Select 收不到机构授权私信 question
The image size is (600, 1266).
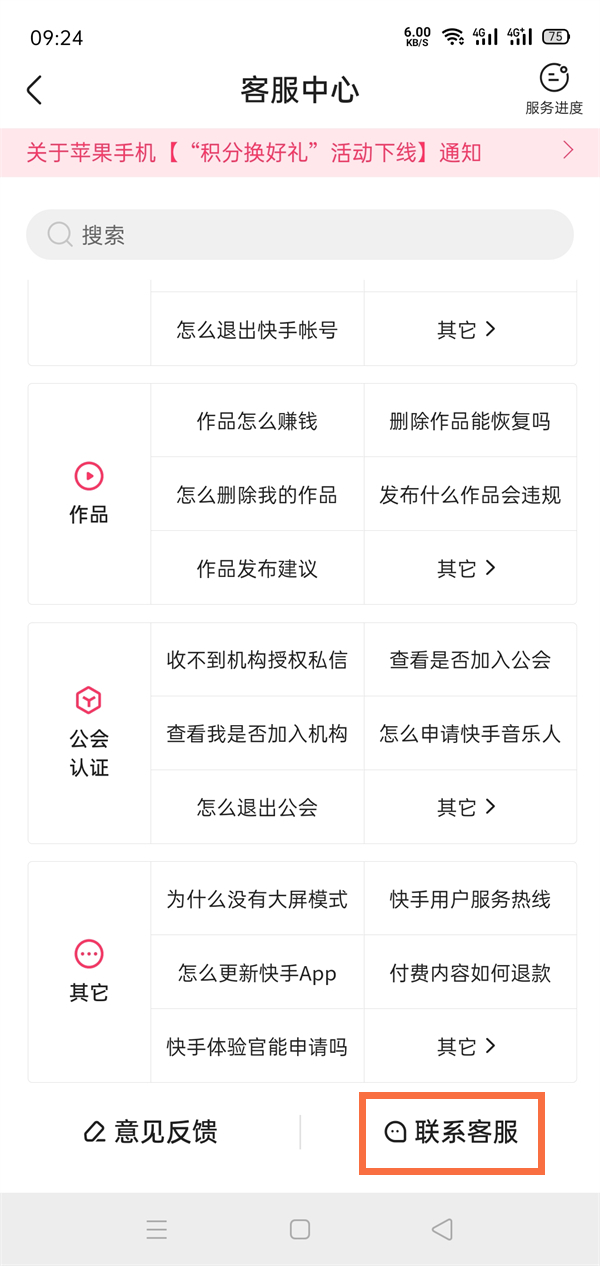257,660
